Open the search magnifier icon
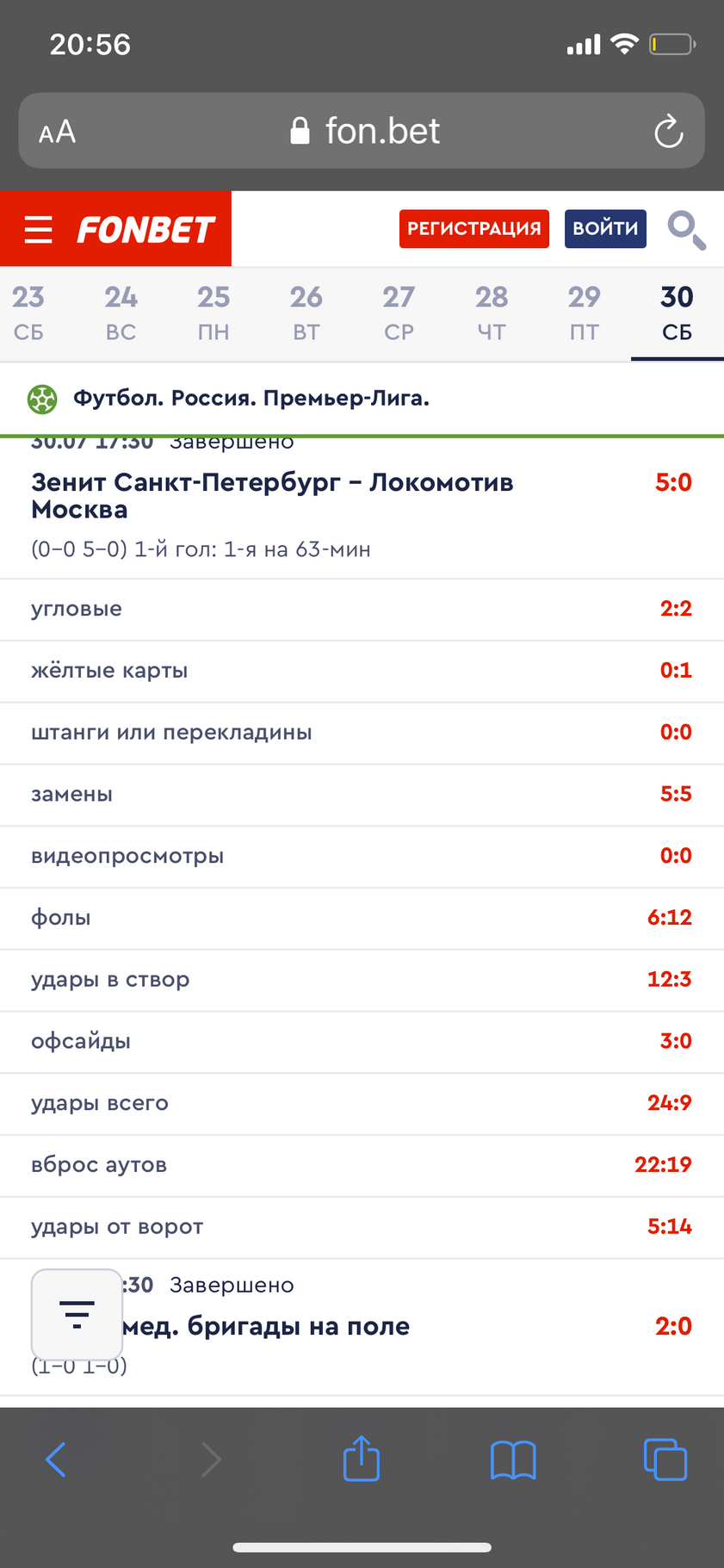The height and width of the screenshot is (1568, 724). click(x=687, y=230)
